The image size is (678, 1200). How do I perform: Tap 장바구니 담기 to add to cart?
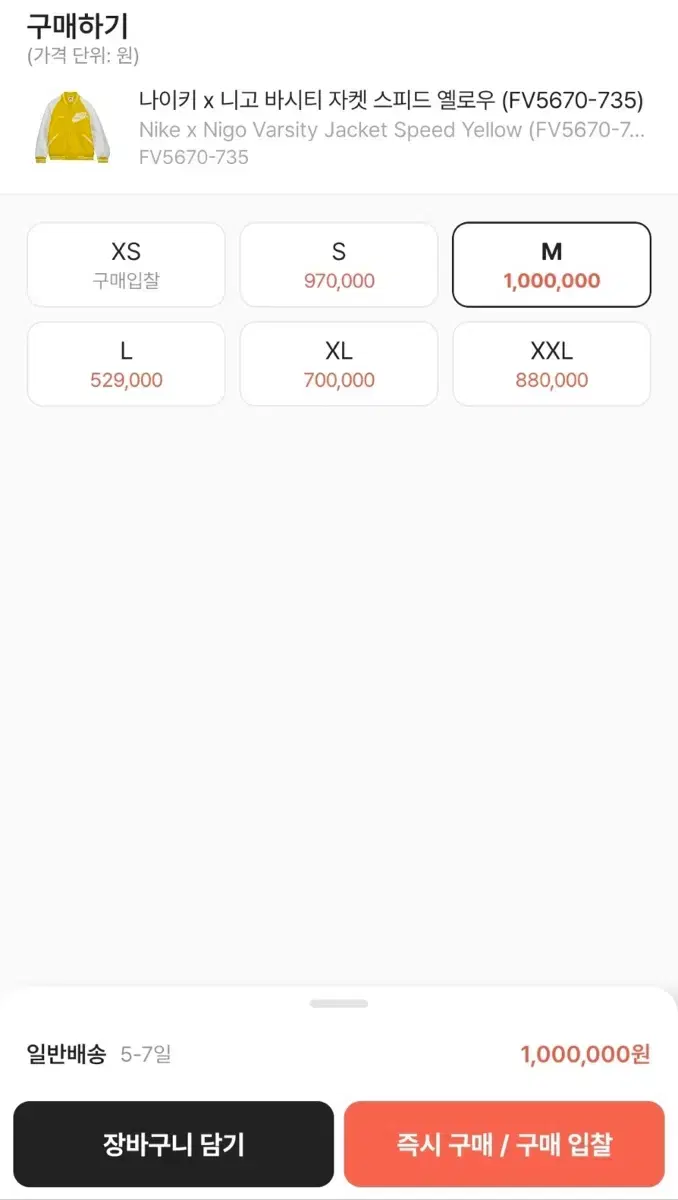pos(173,1144)
